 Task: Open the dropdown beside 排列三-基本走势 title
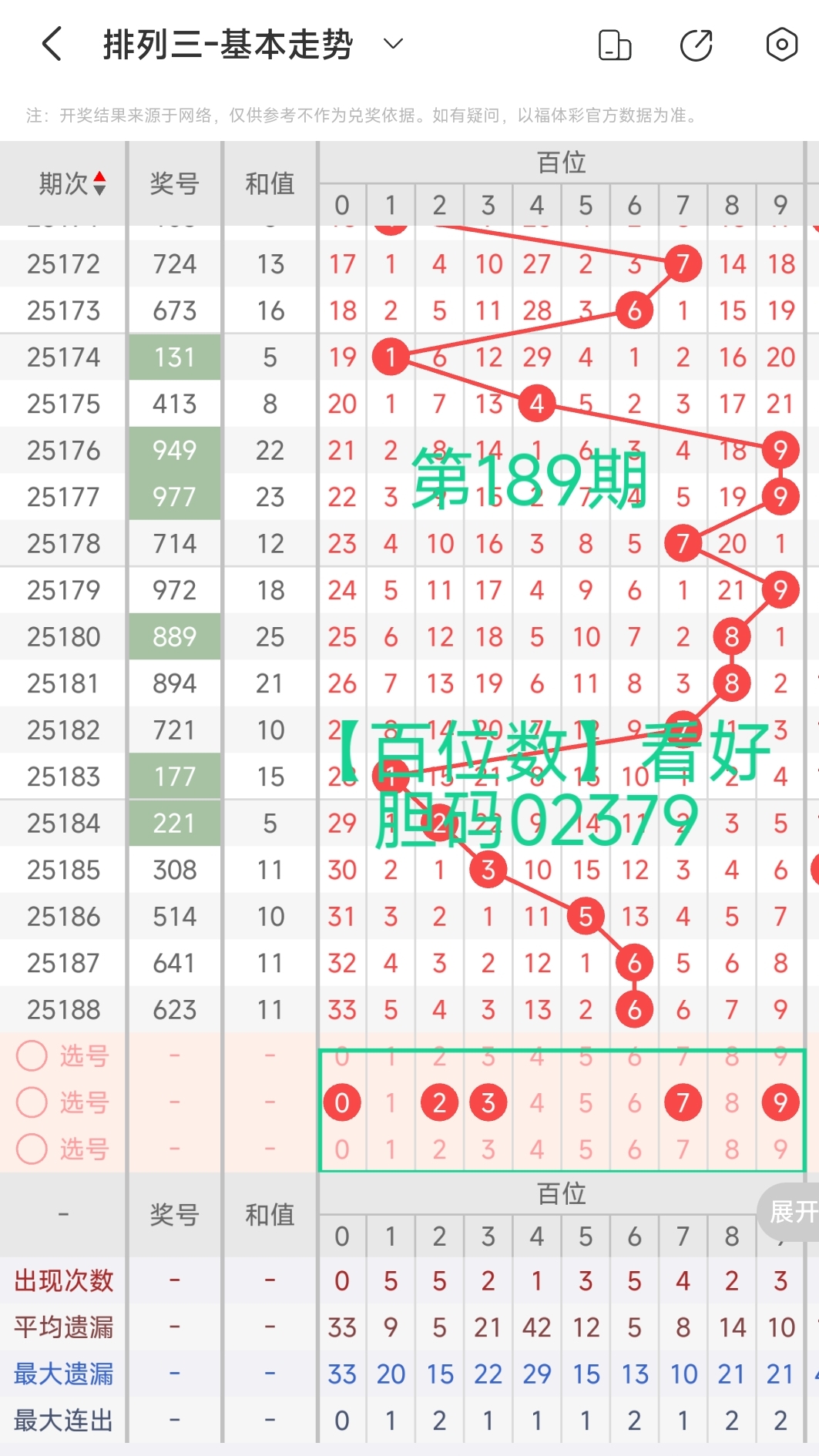(x=393, y=45)
